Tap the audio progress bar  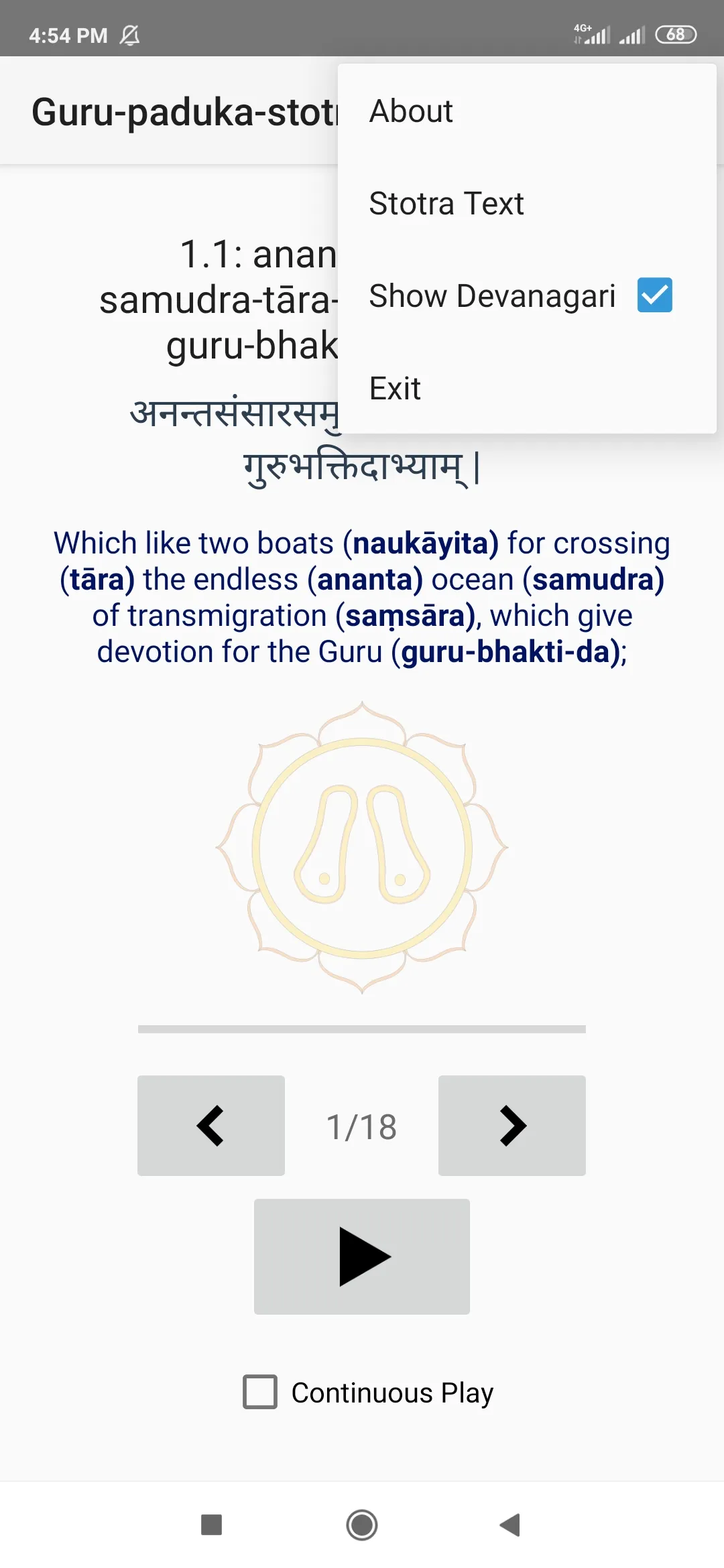click(x=362, y=1029)
